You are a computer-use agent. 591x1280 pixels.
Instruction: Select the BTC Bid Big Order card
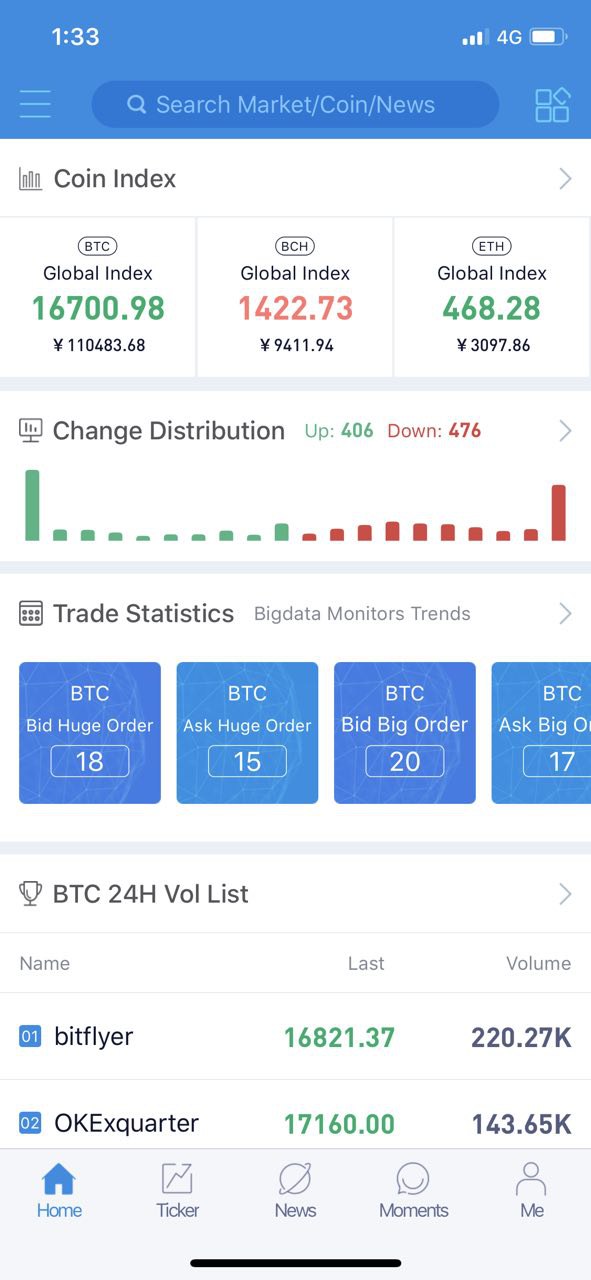[x=404, y=733]
